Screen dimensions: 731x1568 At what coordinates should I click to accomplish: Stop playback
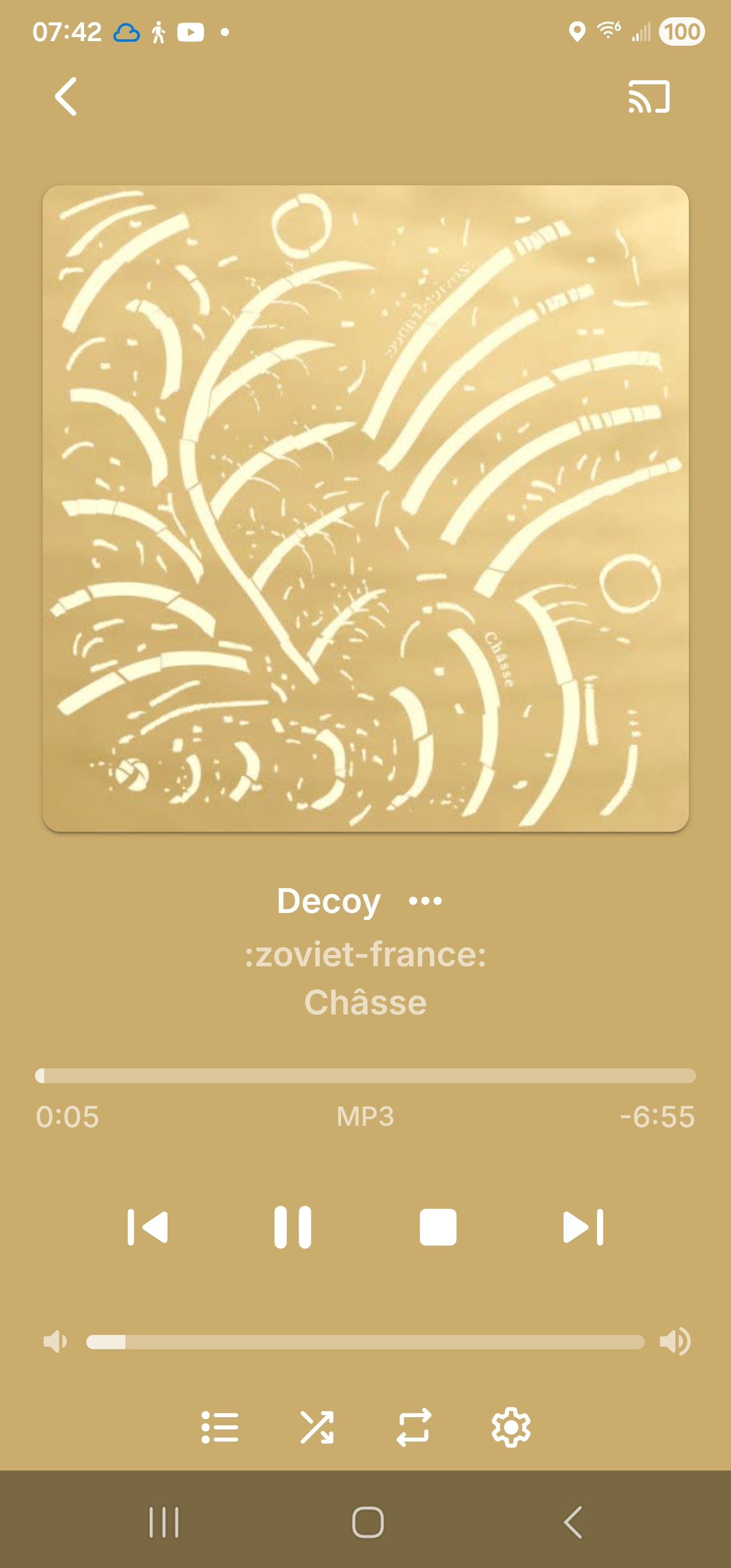pyautogui.click(x=438, y=1227)
